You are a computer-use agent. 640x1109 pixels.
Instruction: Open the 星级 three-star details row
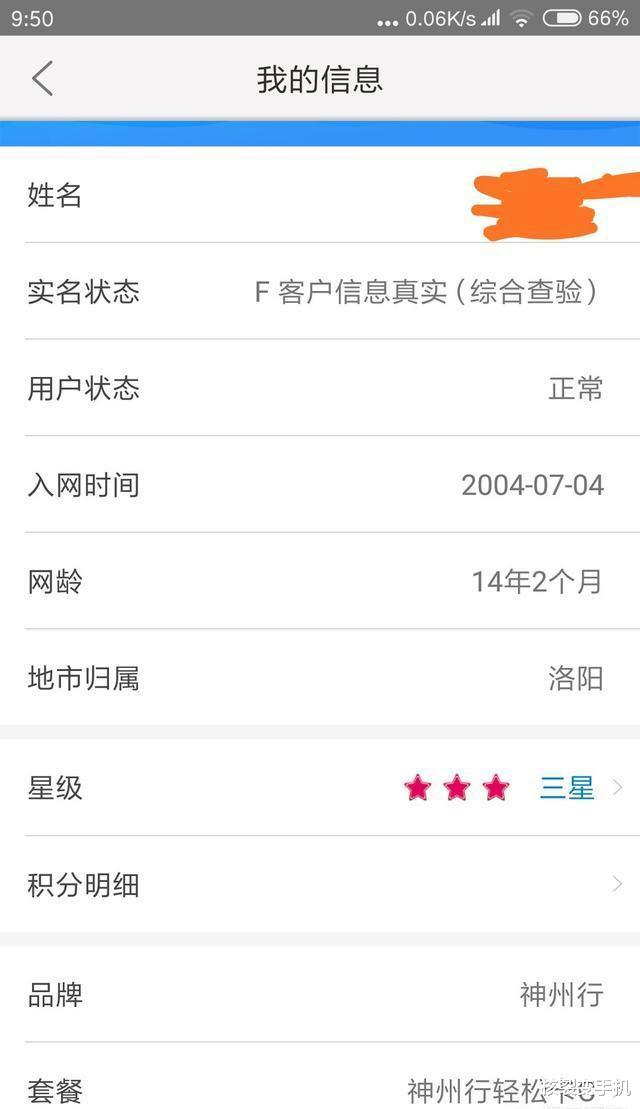320,787
